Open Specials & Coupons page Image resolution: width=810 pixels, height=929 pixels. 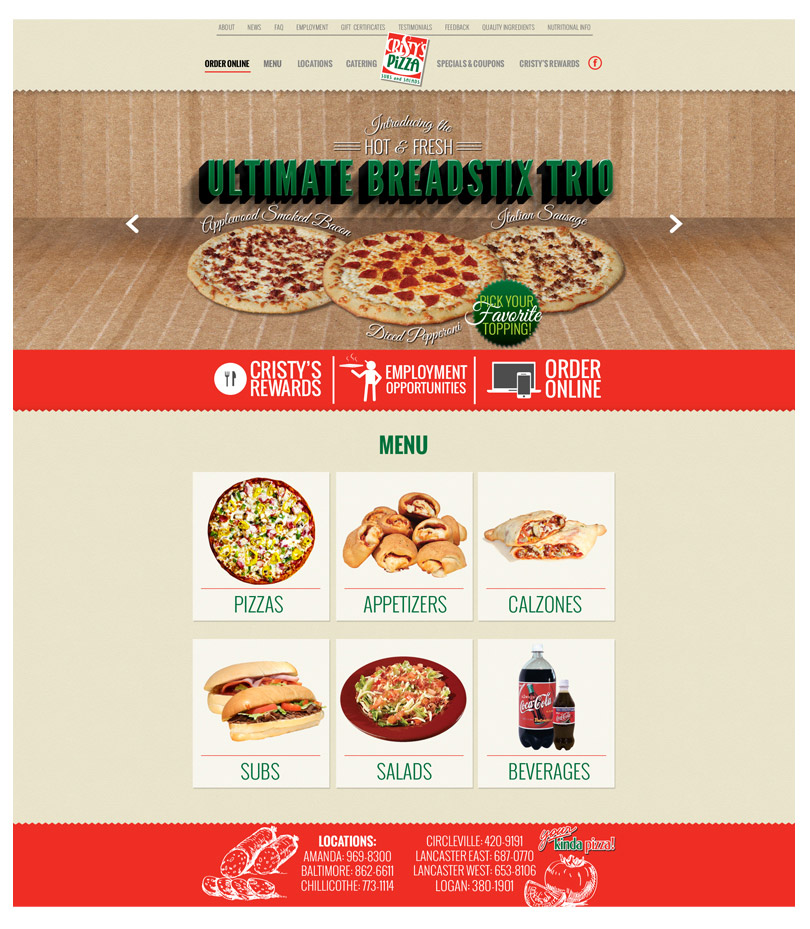[470, 64]
